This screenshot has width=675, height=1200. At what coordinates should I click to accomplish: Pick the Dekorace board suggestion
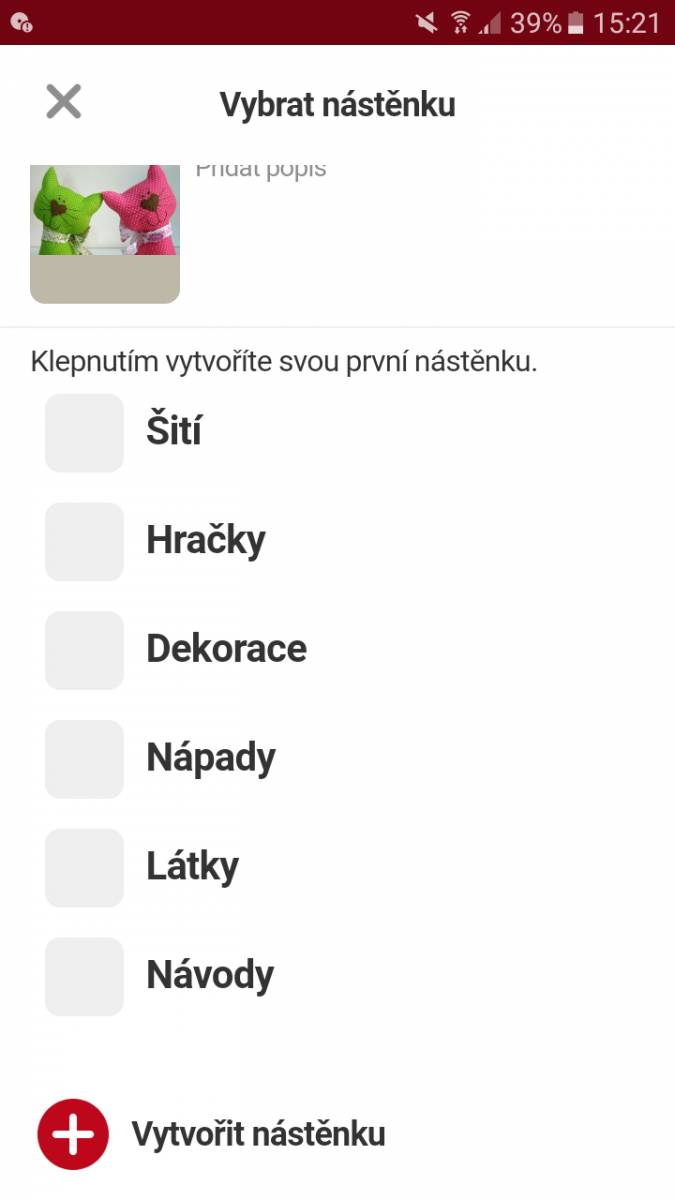337,650
